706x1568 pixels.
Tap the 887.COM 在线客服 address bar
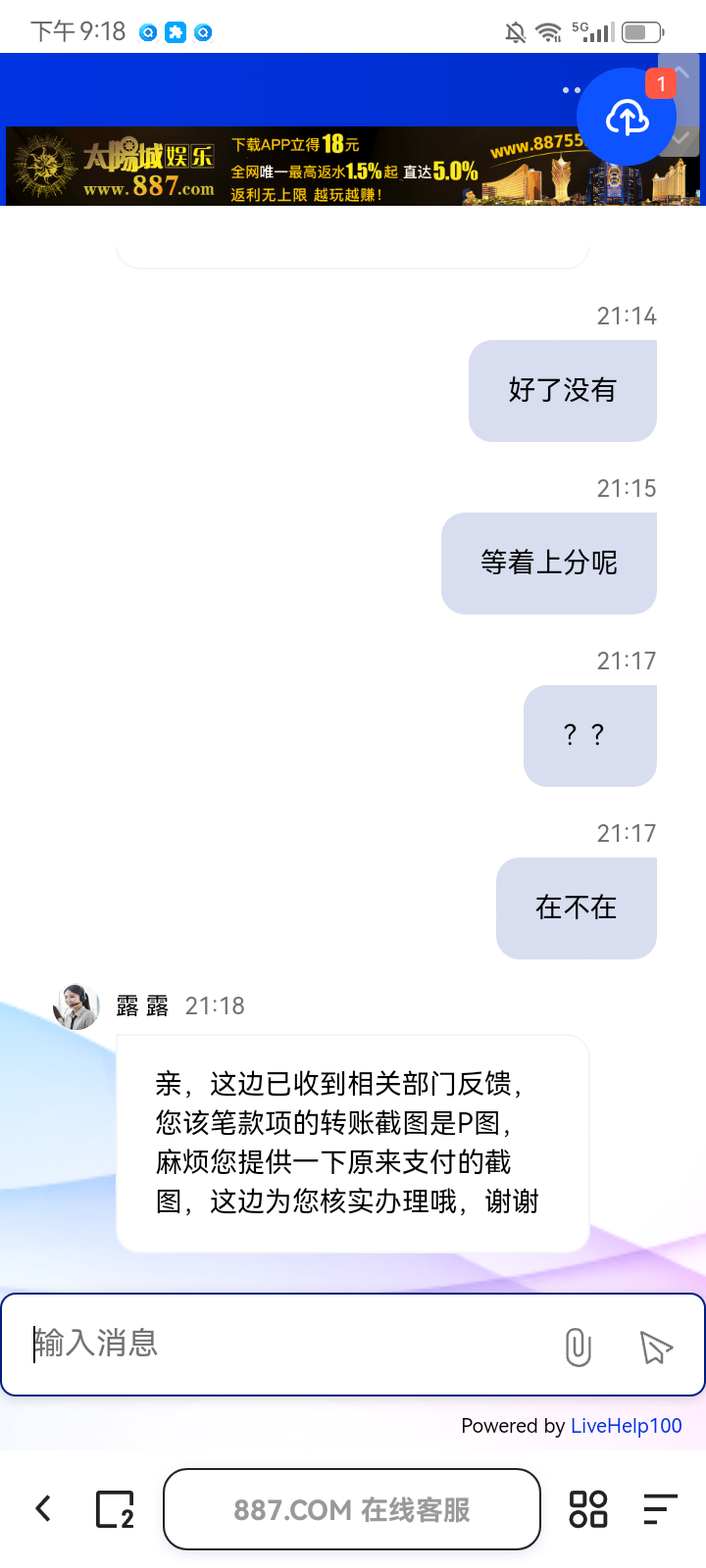click(x=351, y=1508)
